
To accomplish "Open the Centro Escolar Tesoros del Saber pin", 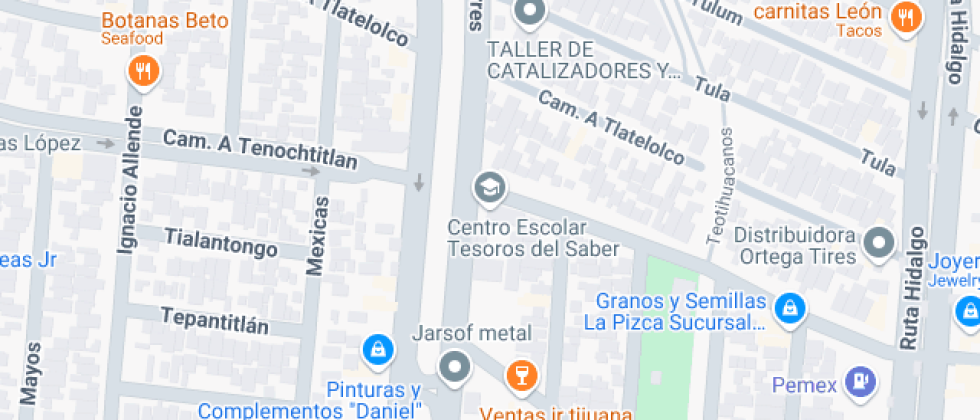I will (490, 189).
